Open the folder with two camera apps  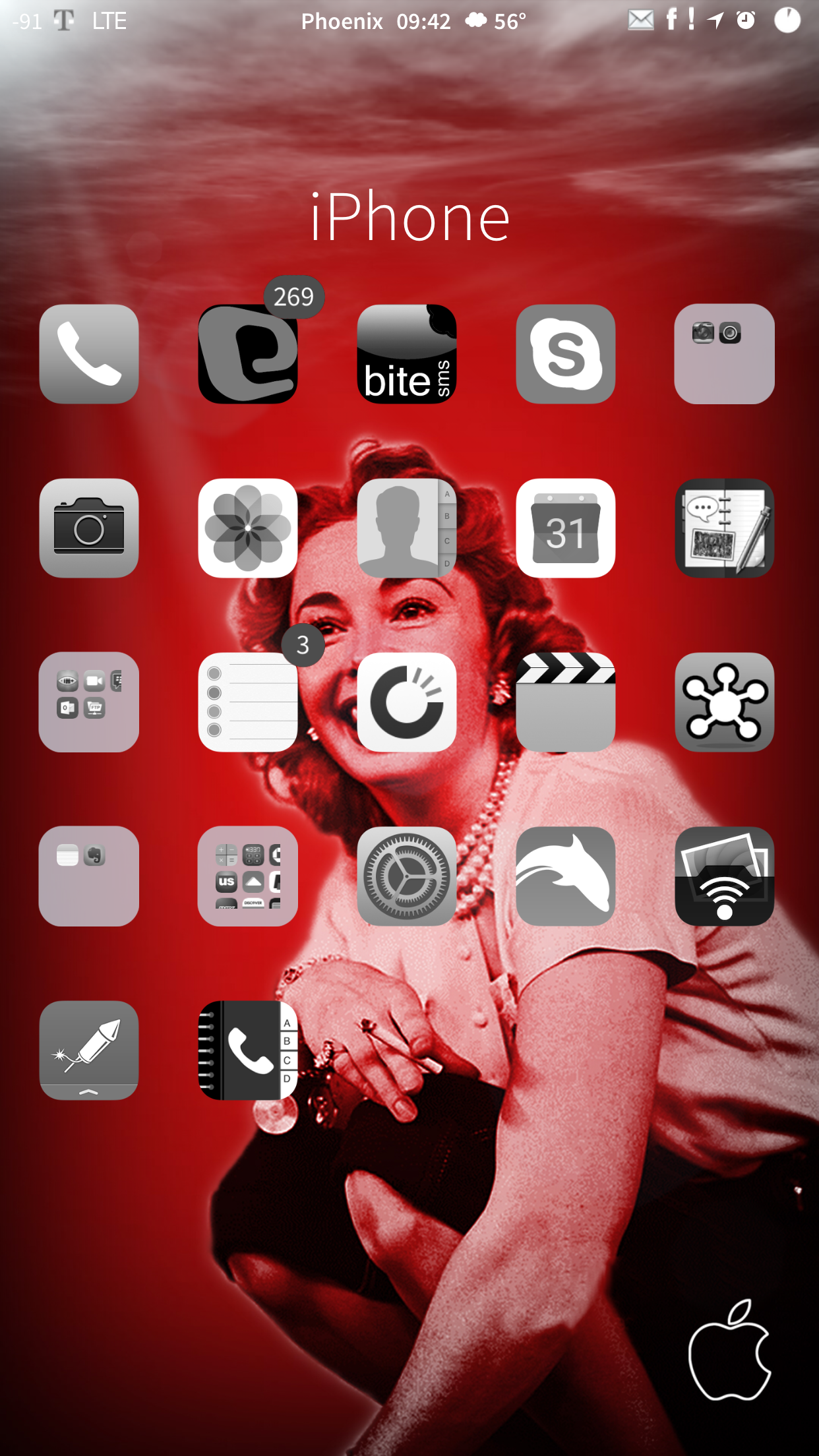(x=725, y=354)
